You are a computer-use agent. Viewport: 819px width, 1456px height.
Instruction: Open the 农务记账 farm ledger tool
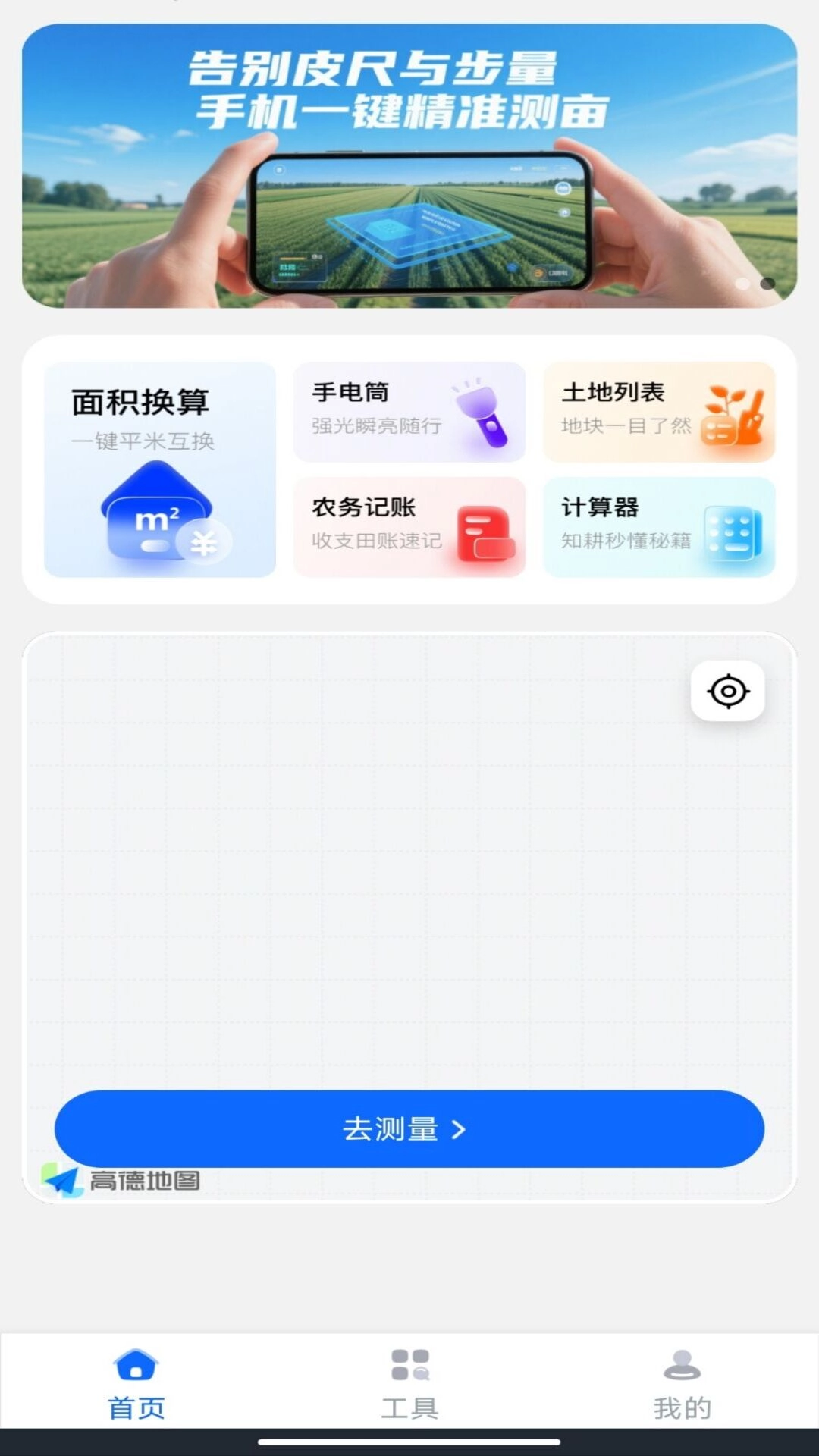[x=409, y=527]
